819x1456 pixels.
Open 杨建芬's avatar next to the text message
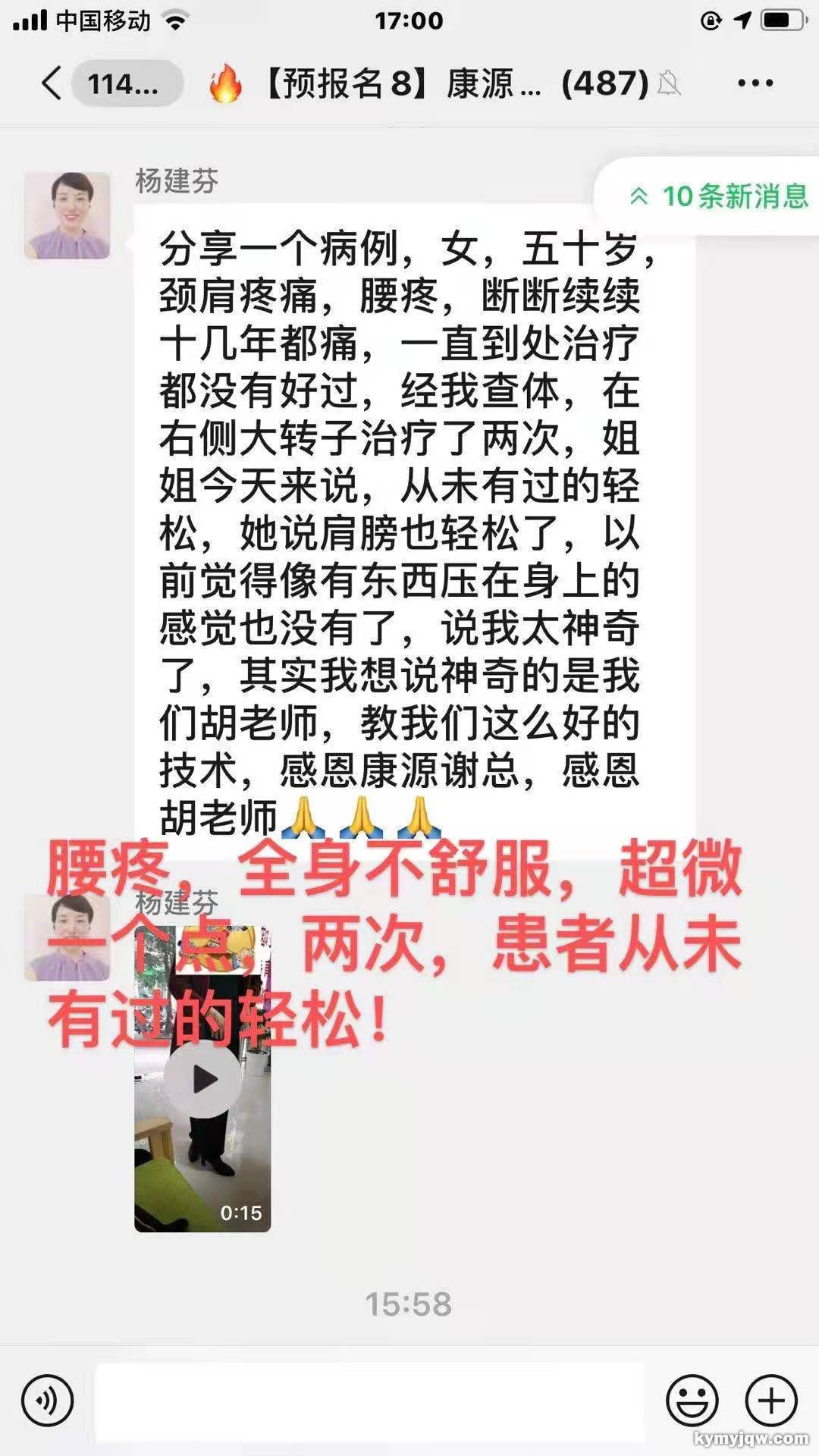(x=67, y=215)
